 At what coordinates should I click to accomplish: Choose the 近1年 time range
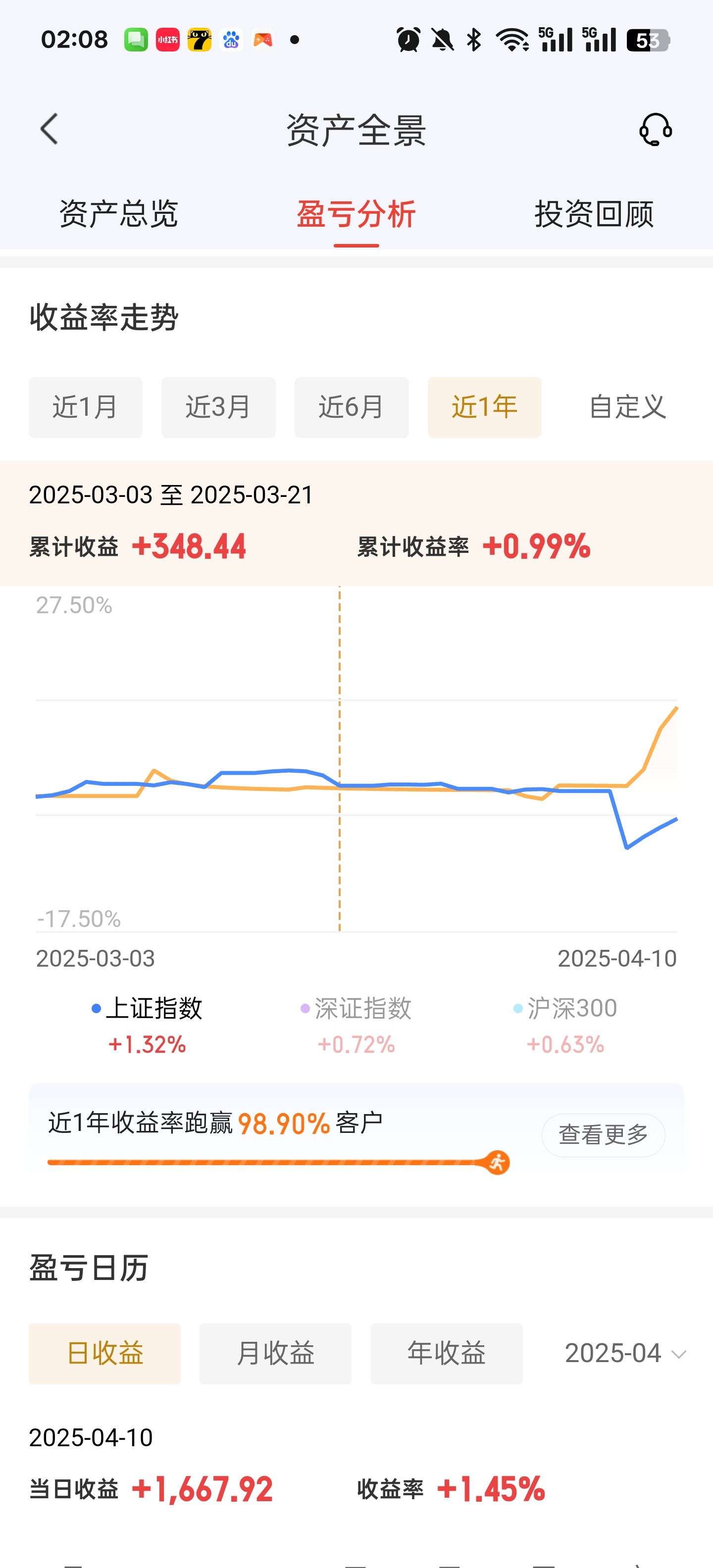pos(485,407)
